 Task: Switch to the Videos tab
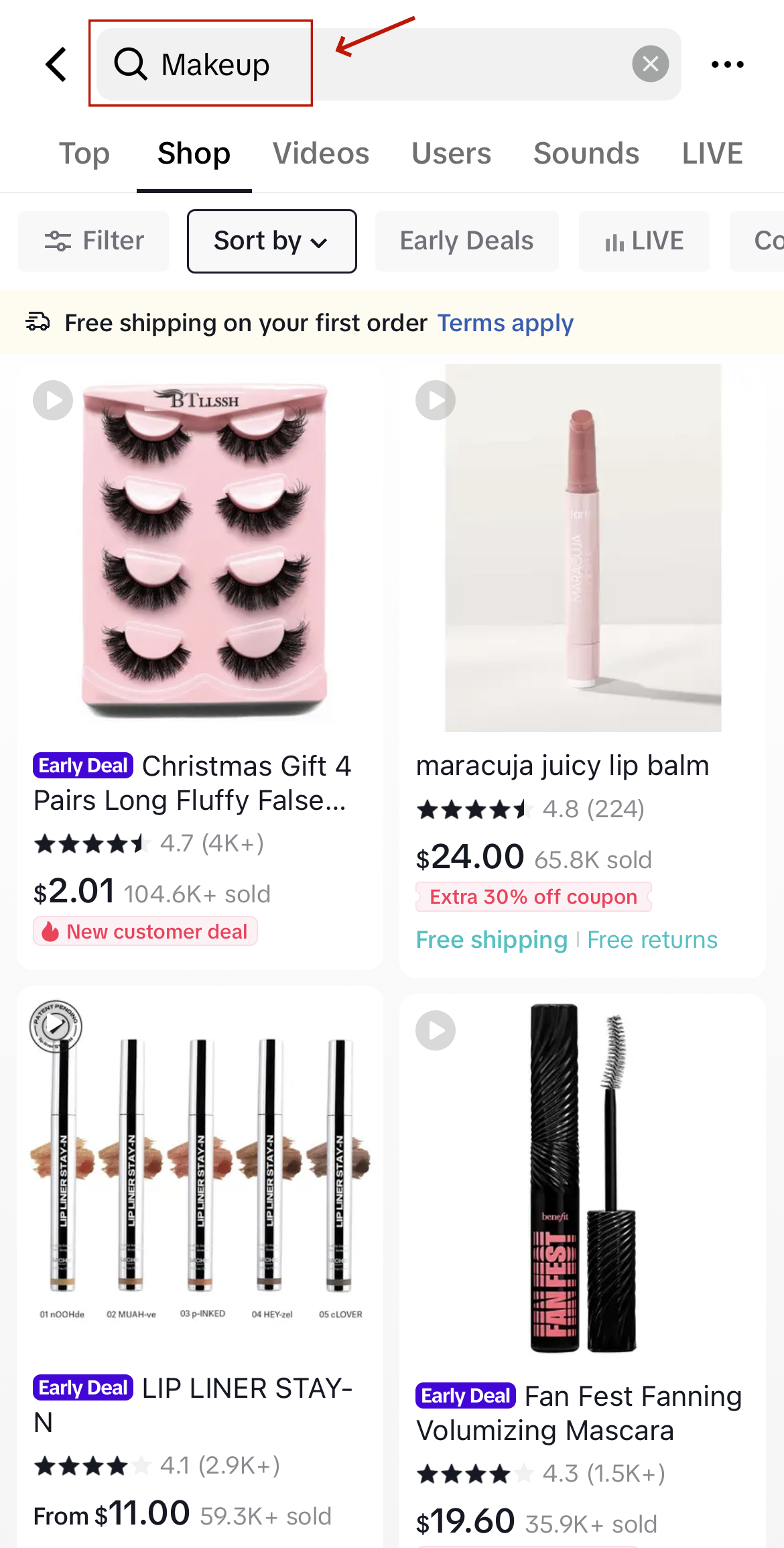(320, 154)
